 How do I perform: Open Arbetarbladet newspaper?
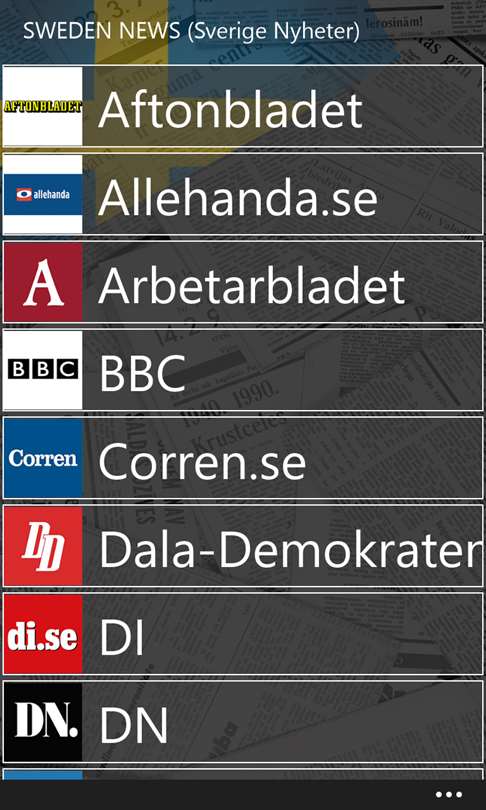point(243,282)
